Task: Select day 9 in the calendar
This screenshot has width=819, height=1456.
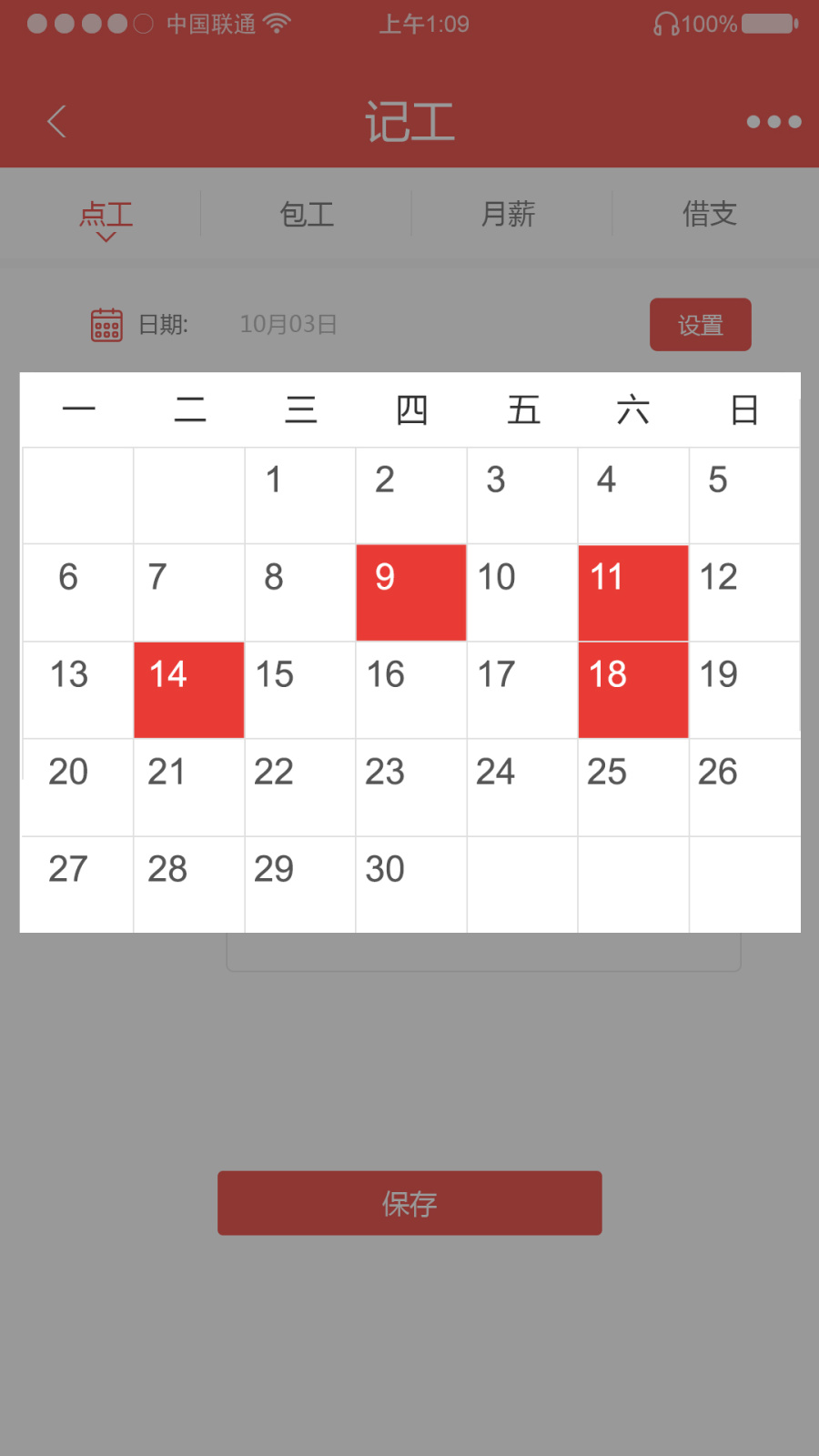Action: pos(411,592)
